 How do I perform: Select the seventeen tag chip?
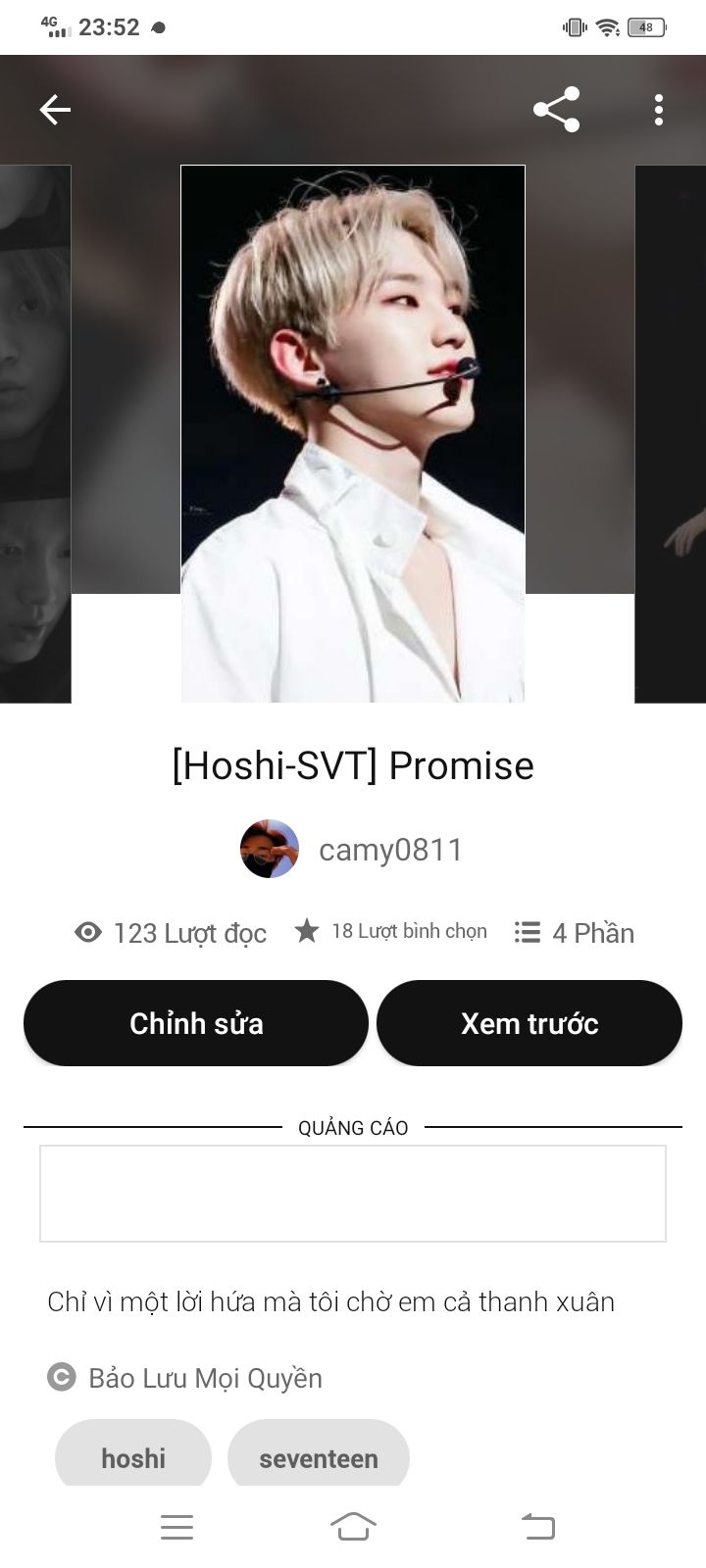coord(319,1457)
